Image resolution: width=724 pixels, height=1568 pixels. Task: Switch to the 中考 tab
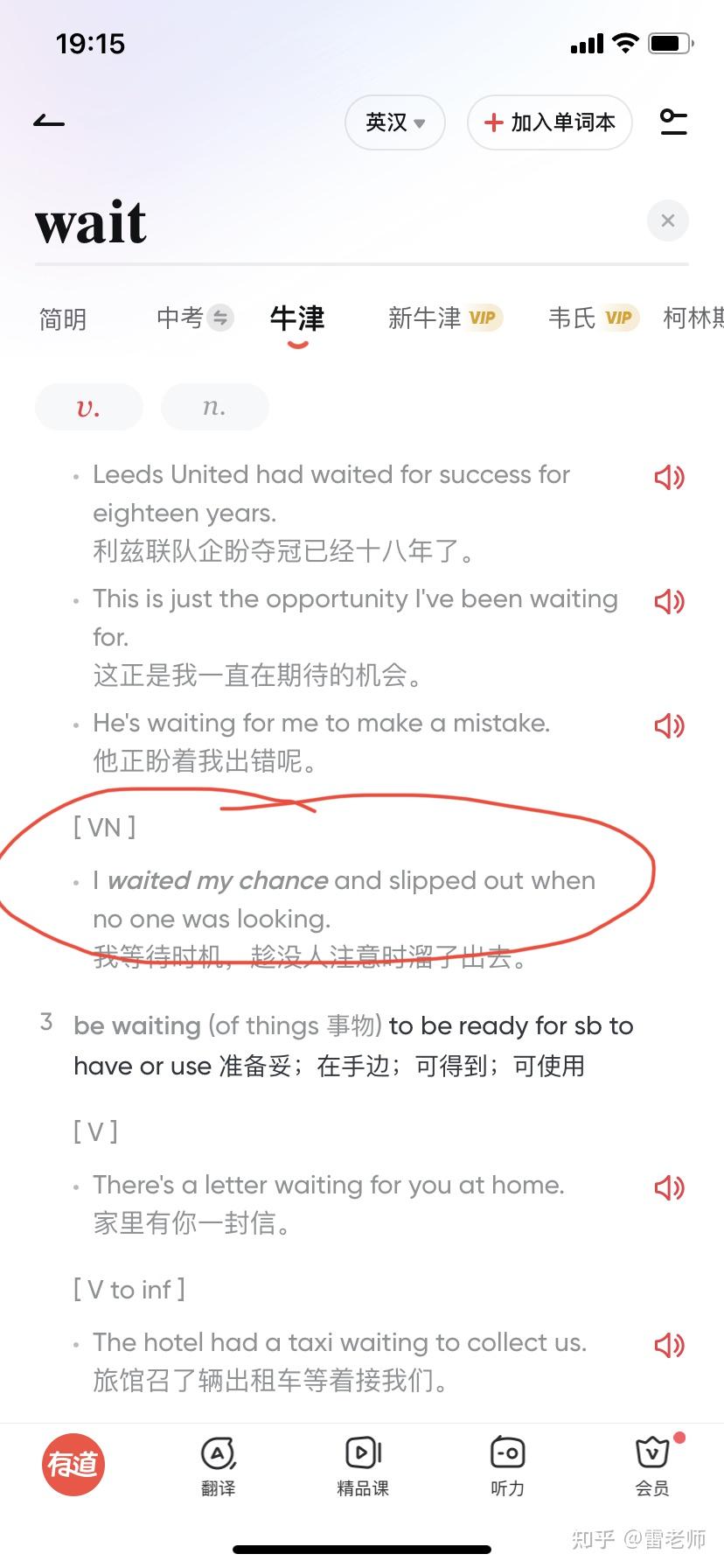193,318
